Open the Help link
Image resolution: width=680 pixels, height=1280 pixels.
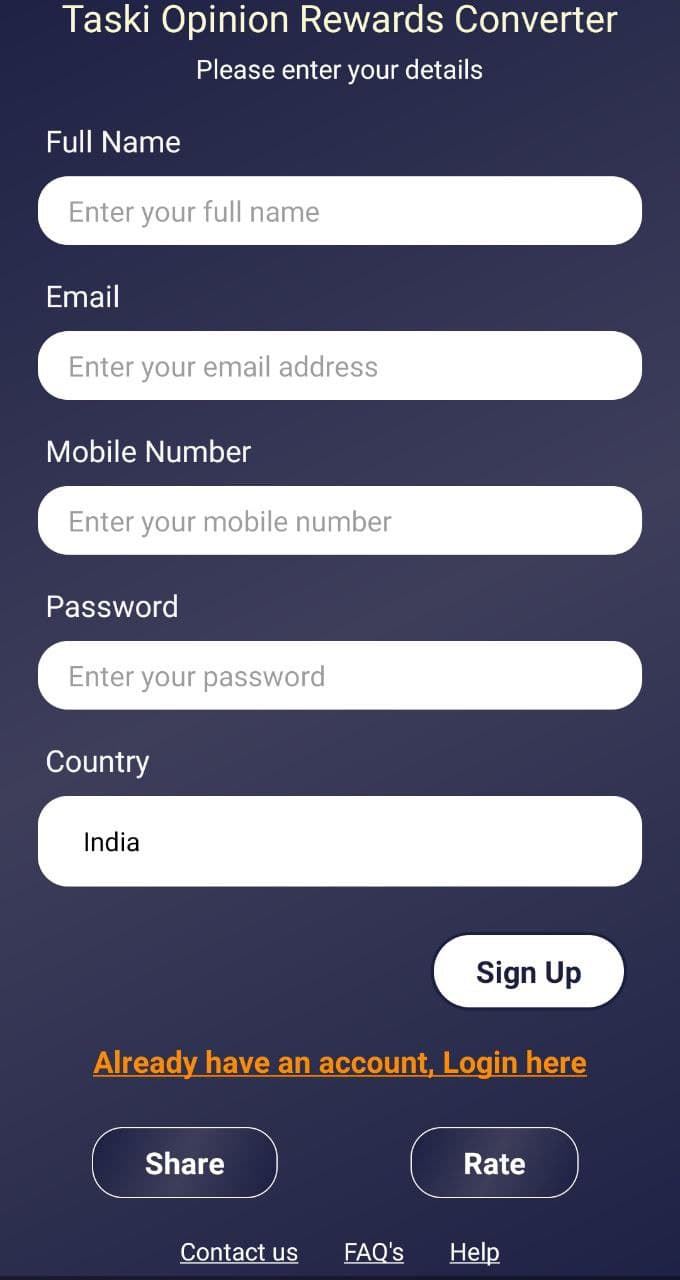[x=474, y=1252]
